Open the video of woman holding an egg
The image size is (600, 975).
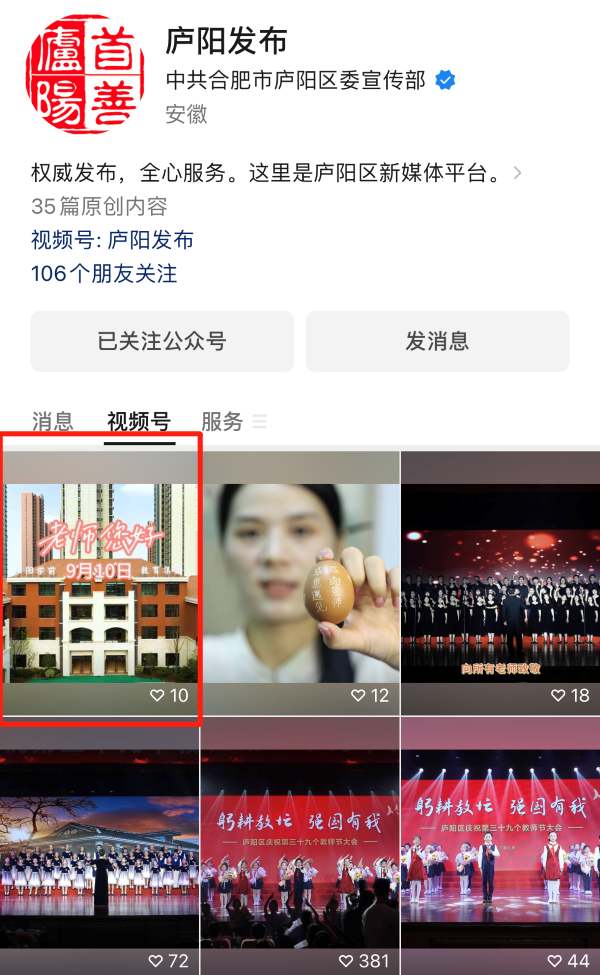click(300, 582)
